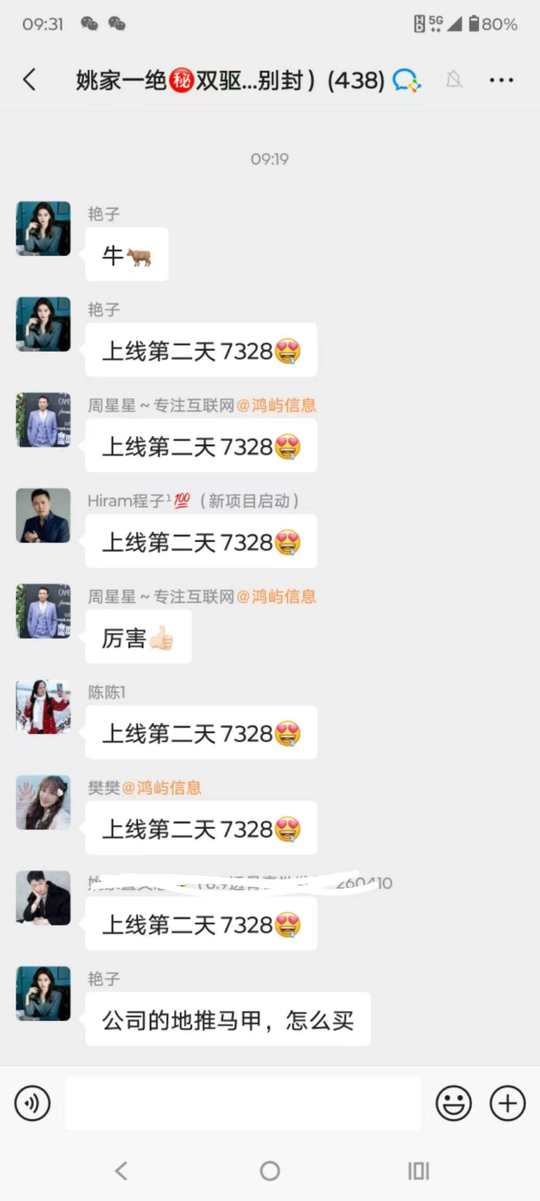View 樊樊's profile avatar

click(x=43, y=802)
